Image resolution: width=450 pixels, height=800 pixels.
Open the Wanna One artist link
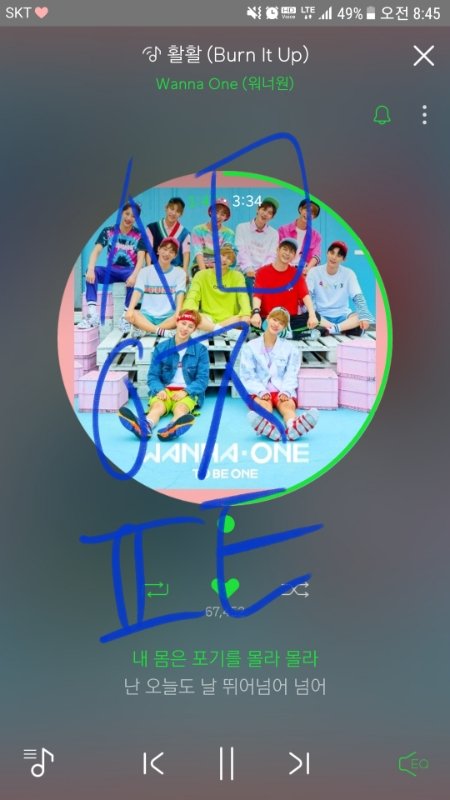point(225,84)
